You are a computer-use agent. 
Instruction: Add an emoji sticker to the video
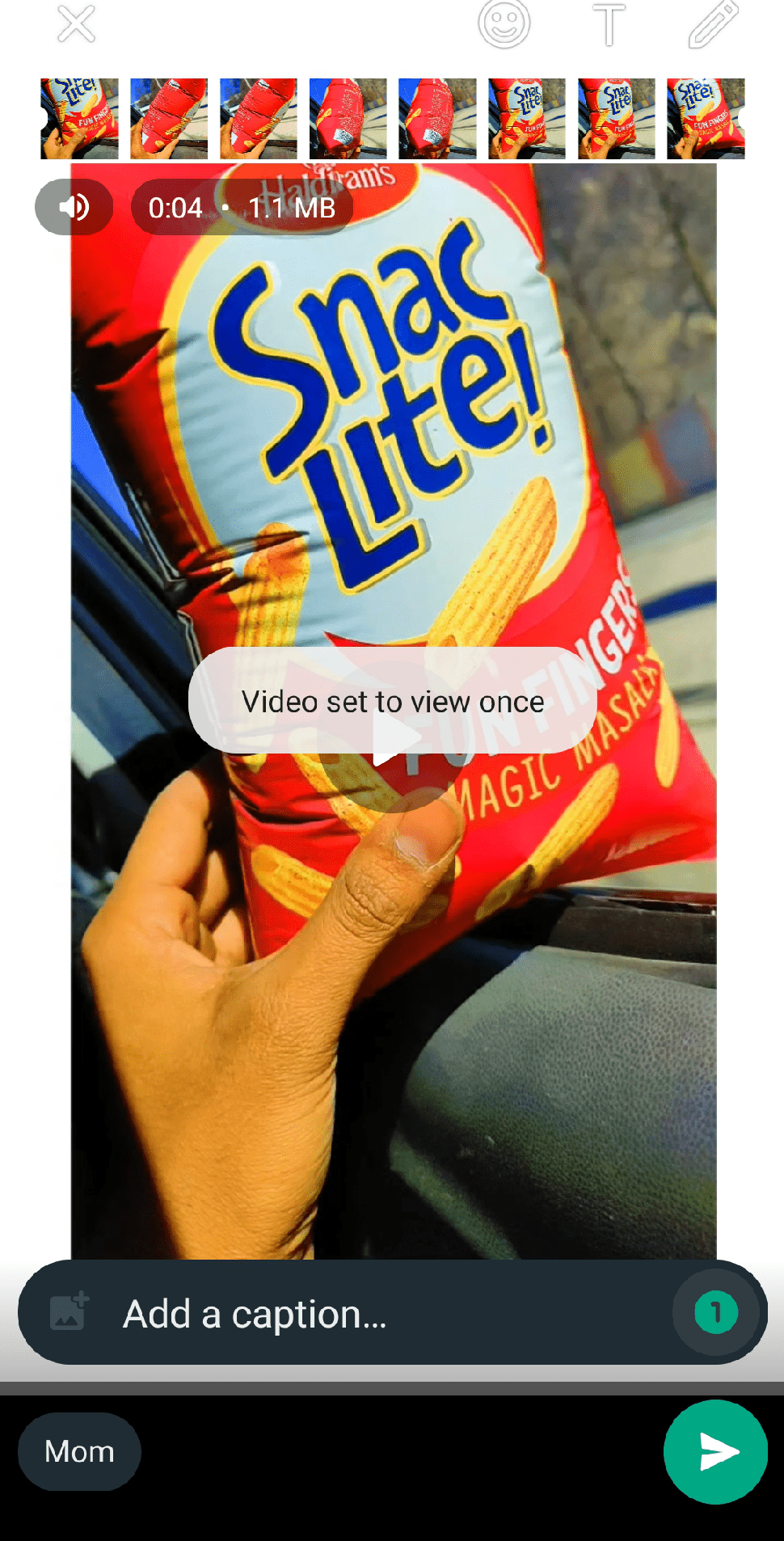pos(504,24)
